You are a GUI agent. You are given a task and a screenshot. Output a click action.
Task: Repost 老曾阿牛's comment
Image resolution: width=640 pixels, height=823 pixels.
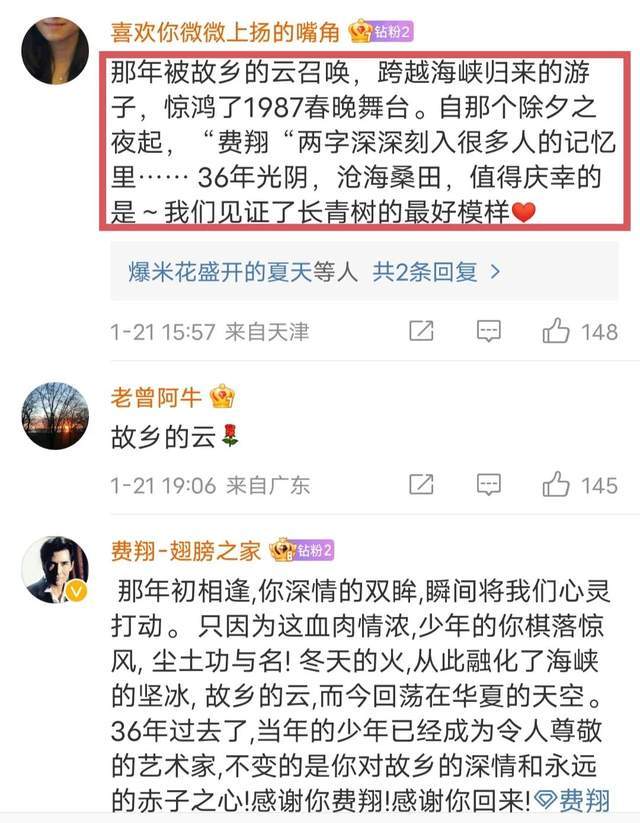coord(421,485)
